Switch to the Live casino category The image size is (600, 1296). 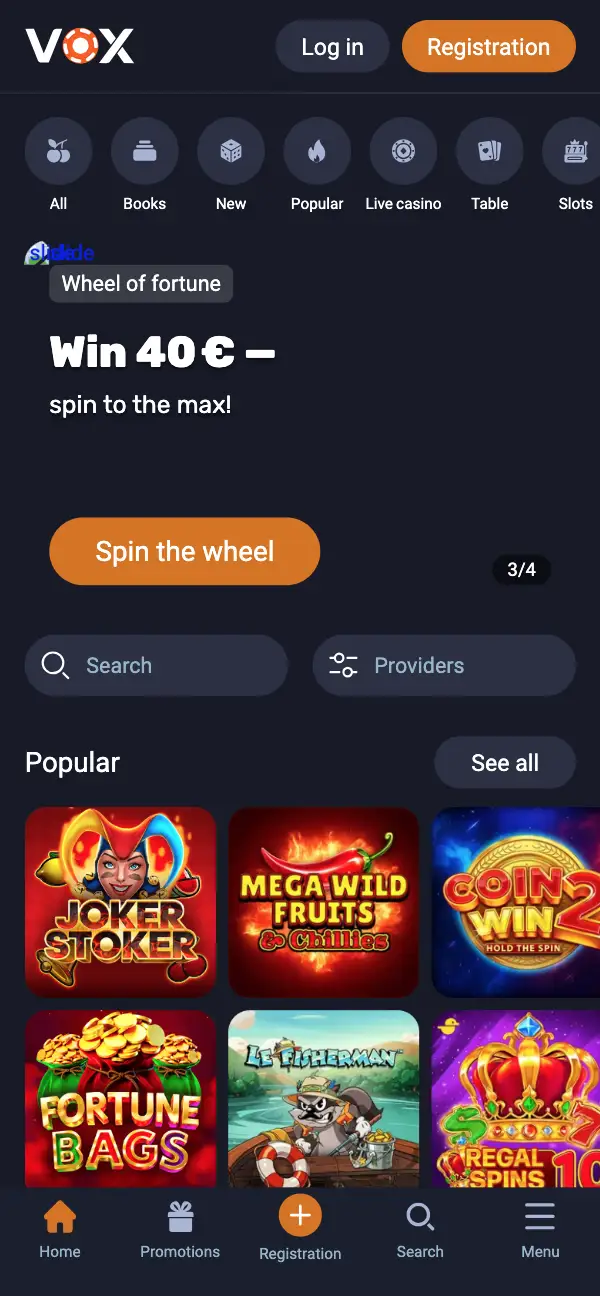(x=403, y=165)
